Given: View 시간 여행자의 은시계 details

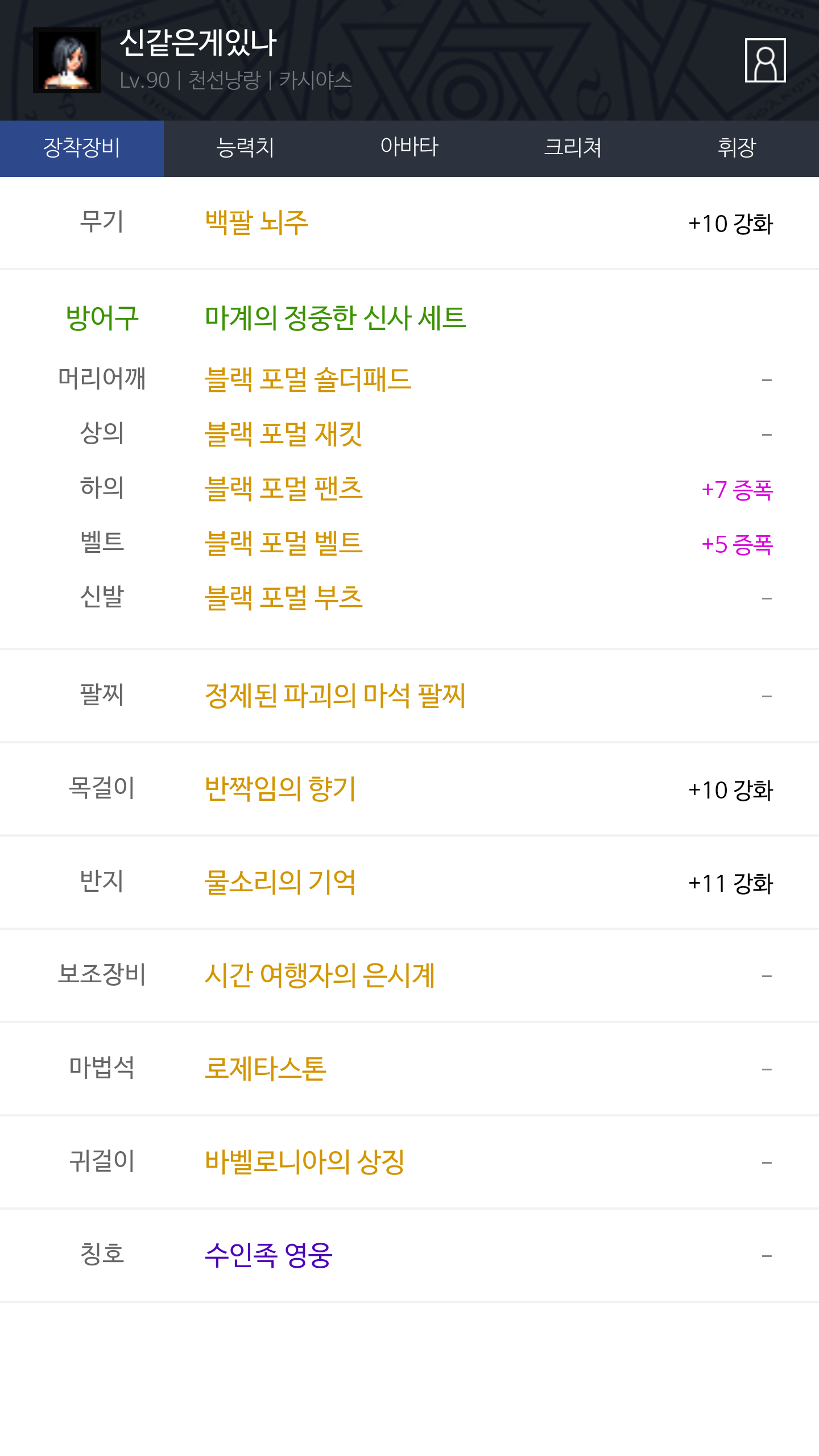Looking at the screenshot, I should [x=320, y=975].
